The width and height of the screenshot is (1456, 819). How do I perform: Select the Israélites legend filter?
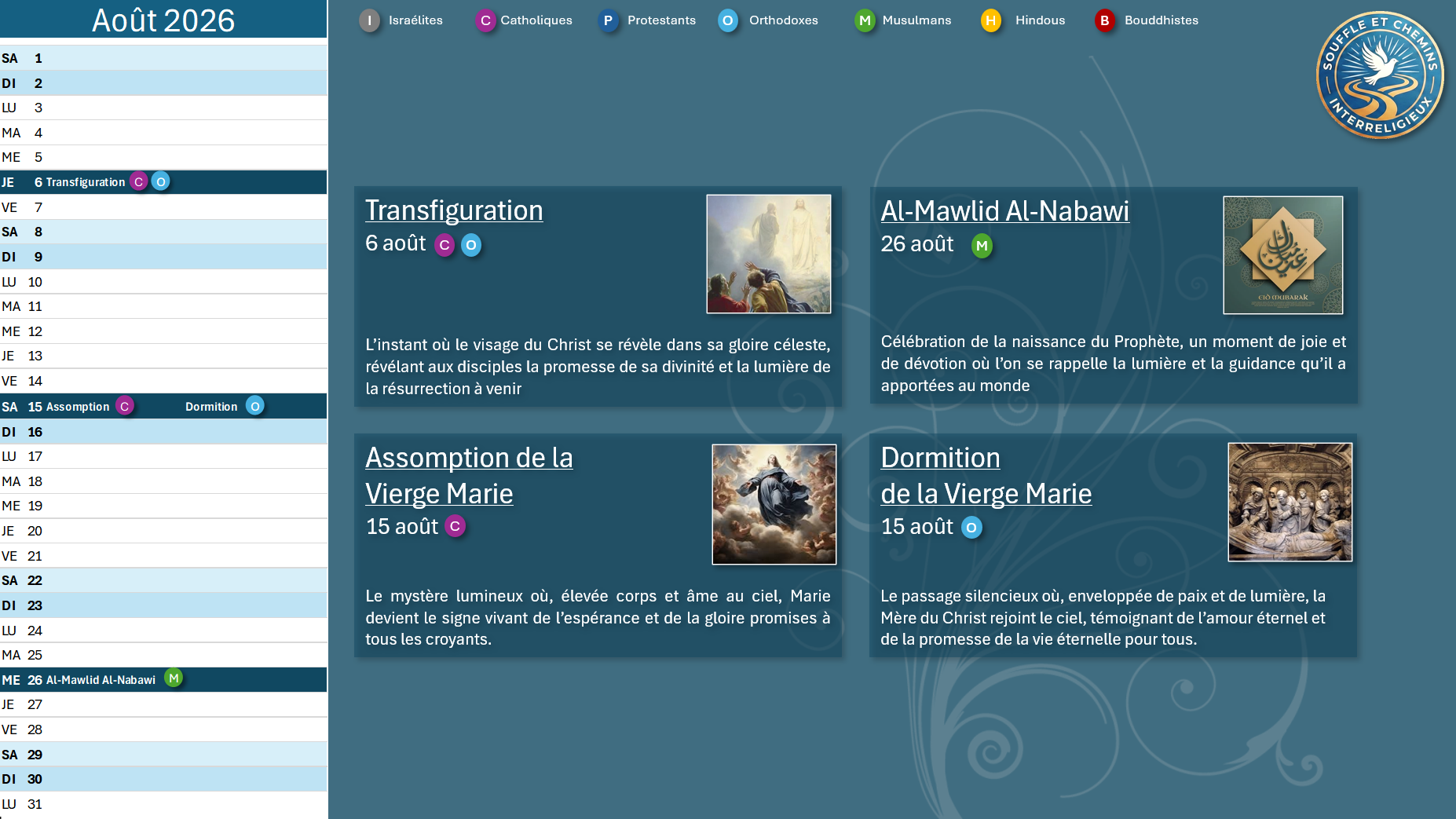click(401, 20)
